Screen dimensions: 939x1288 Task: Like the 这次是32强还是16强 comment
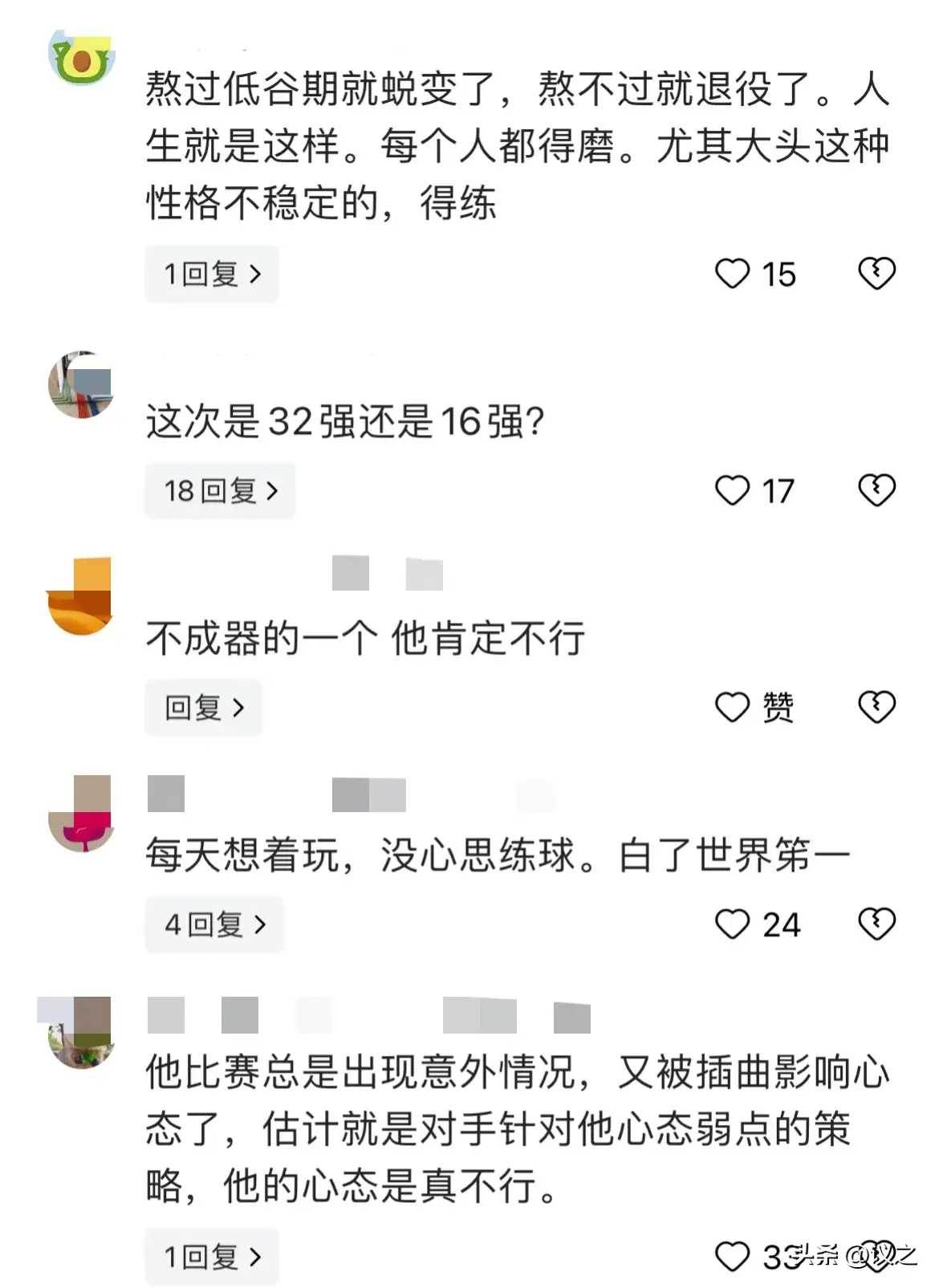point(732,490)
